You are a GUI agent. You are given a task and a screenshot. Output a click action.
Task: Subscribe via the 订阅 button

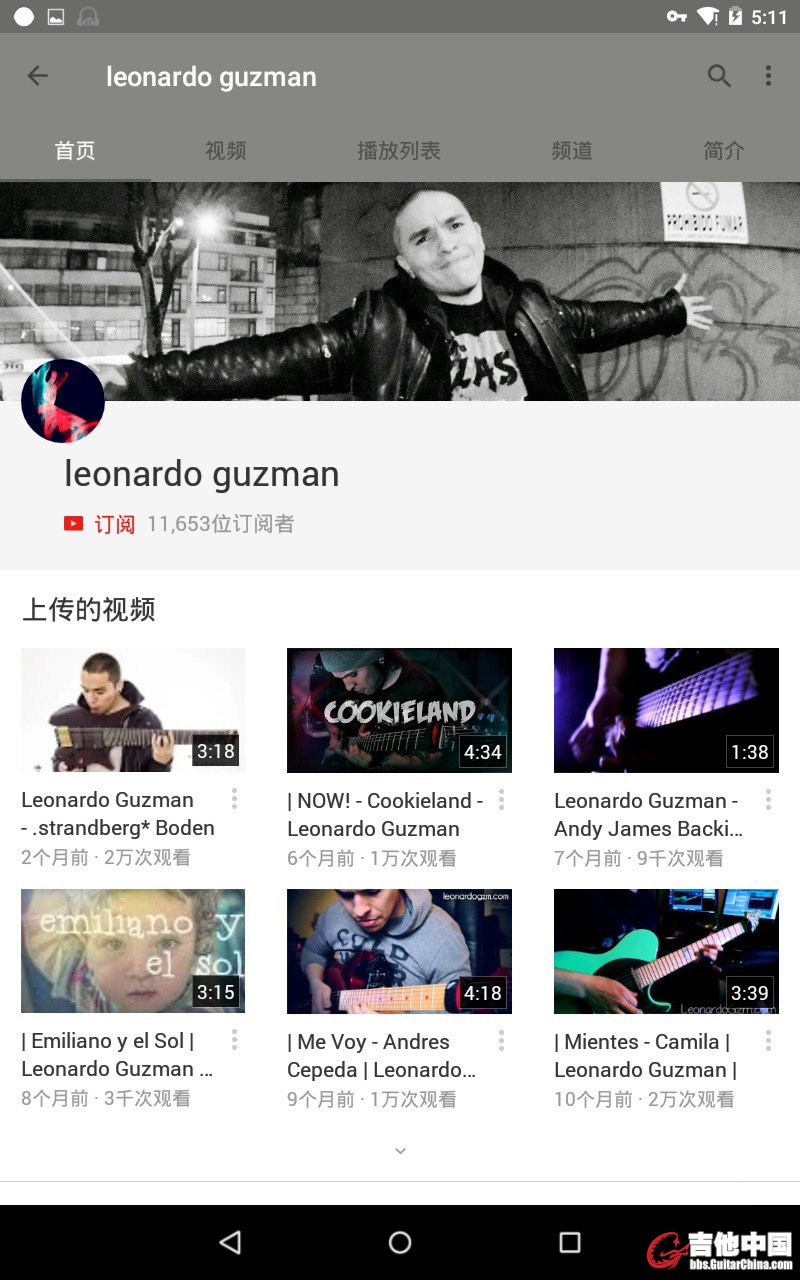[x=101, y=524]
